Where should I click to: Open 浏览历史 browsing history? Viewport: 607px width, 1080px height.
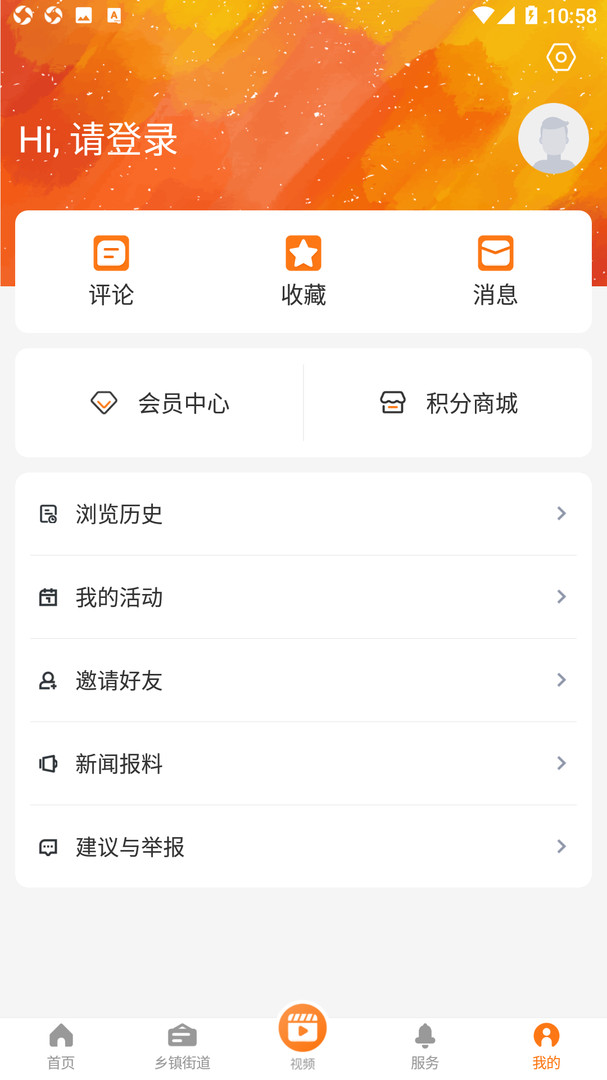tap(303, 514)
